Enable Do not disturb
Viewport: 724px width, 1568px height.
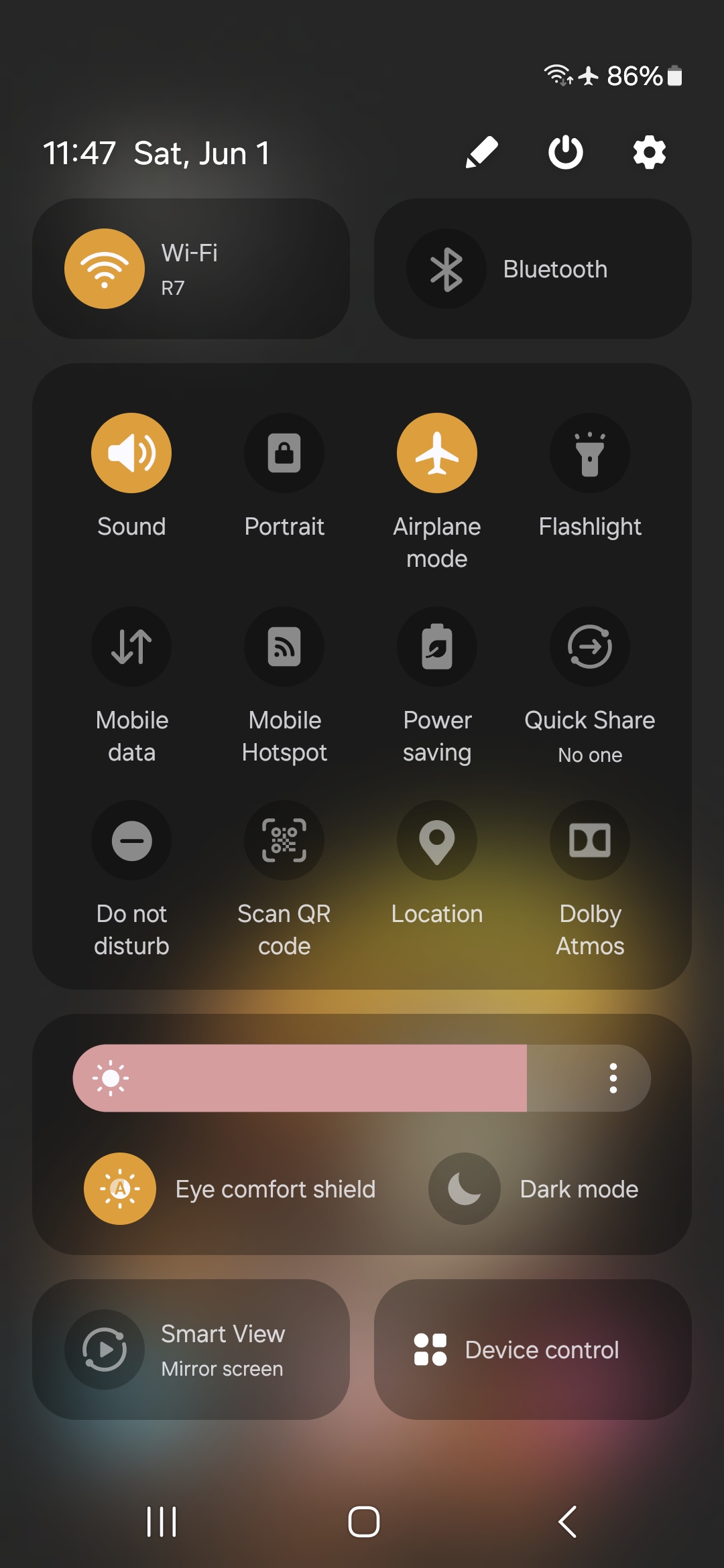click(131, 840)
